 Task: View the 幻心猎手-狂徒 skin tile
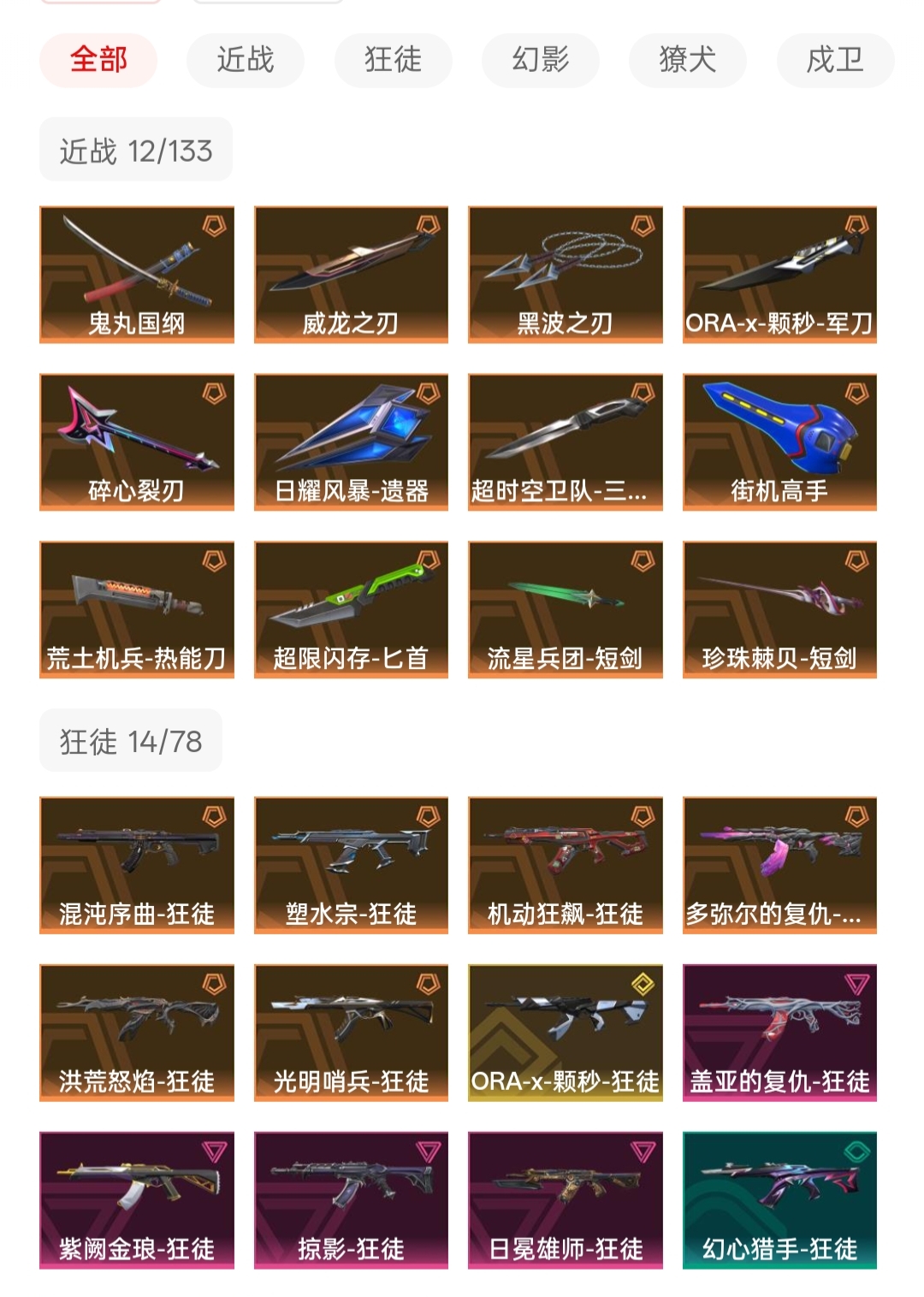click(x=779, y=1200)
